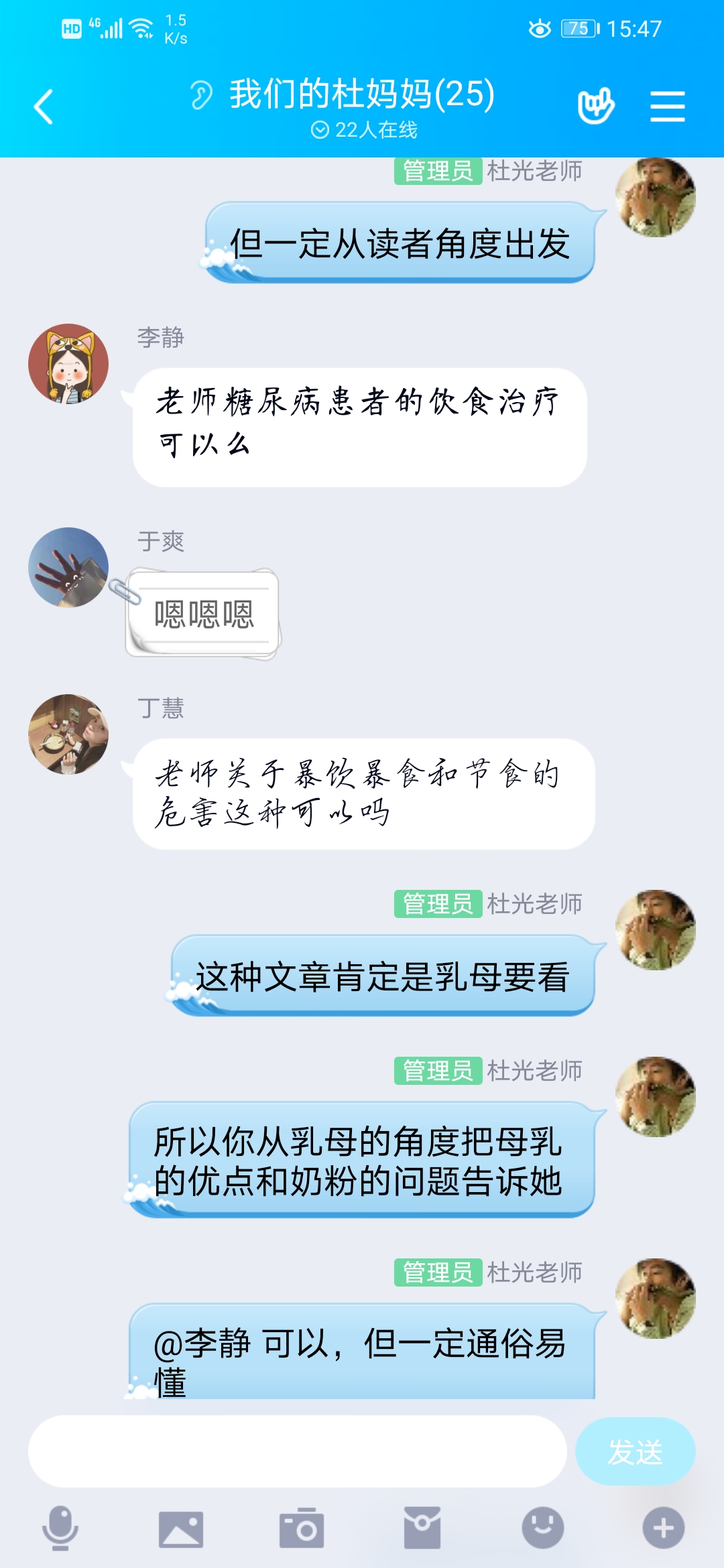
Task: Open the group title 我们的杜妈妈(25)
Action: 362,94
